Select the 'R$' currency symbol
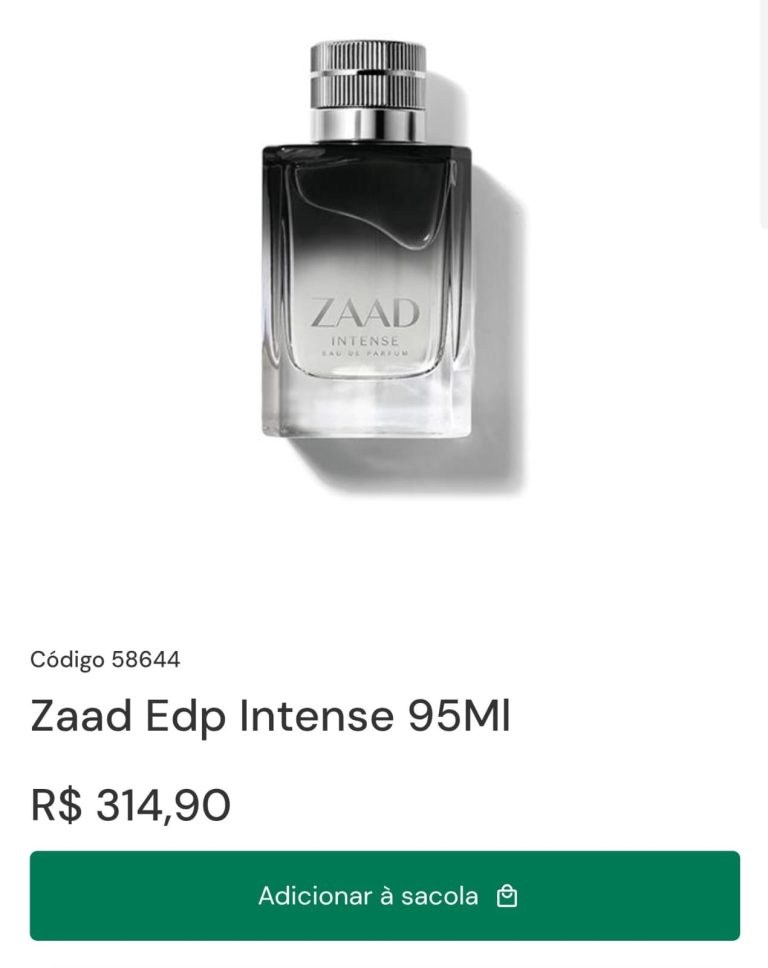 point(58,800)
